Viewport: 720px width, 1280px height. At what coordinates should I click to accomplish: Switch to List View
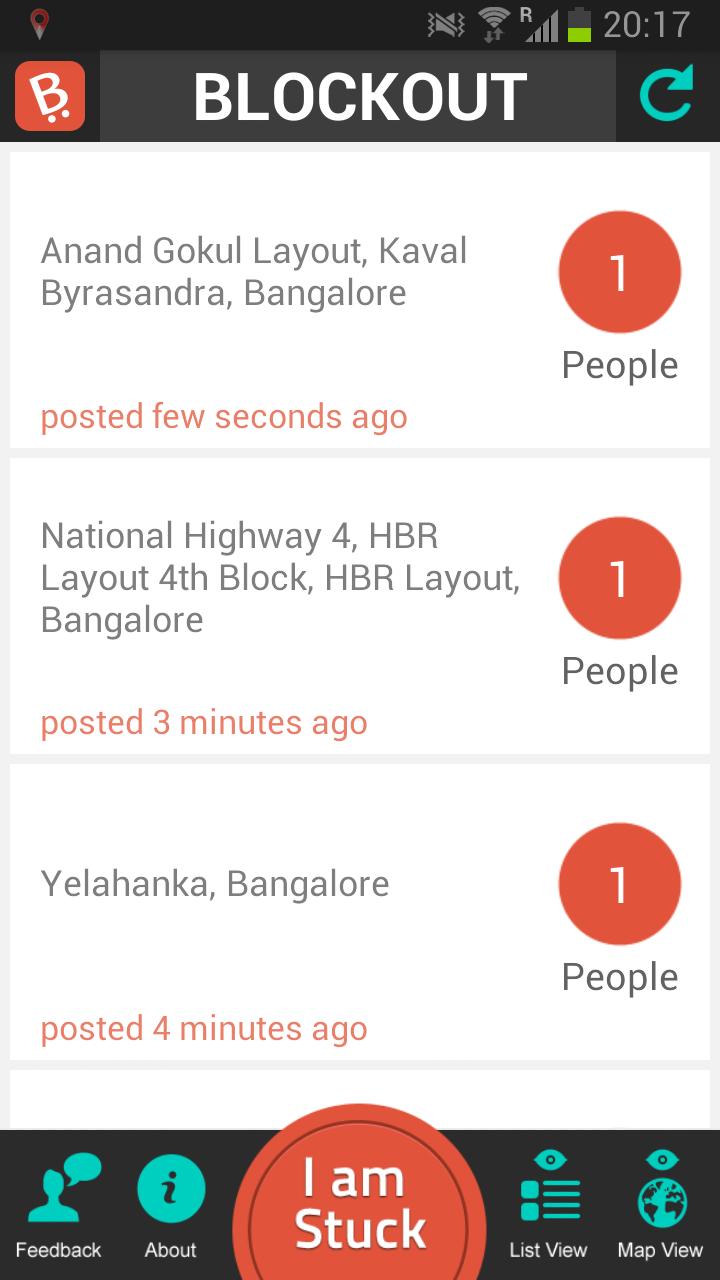point(548,1206)
